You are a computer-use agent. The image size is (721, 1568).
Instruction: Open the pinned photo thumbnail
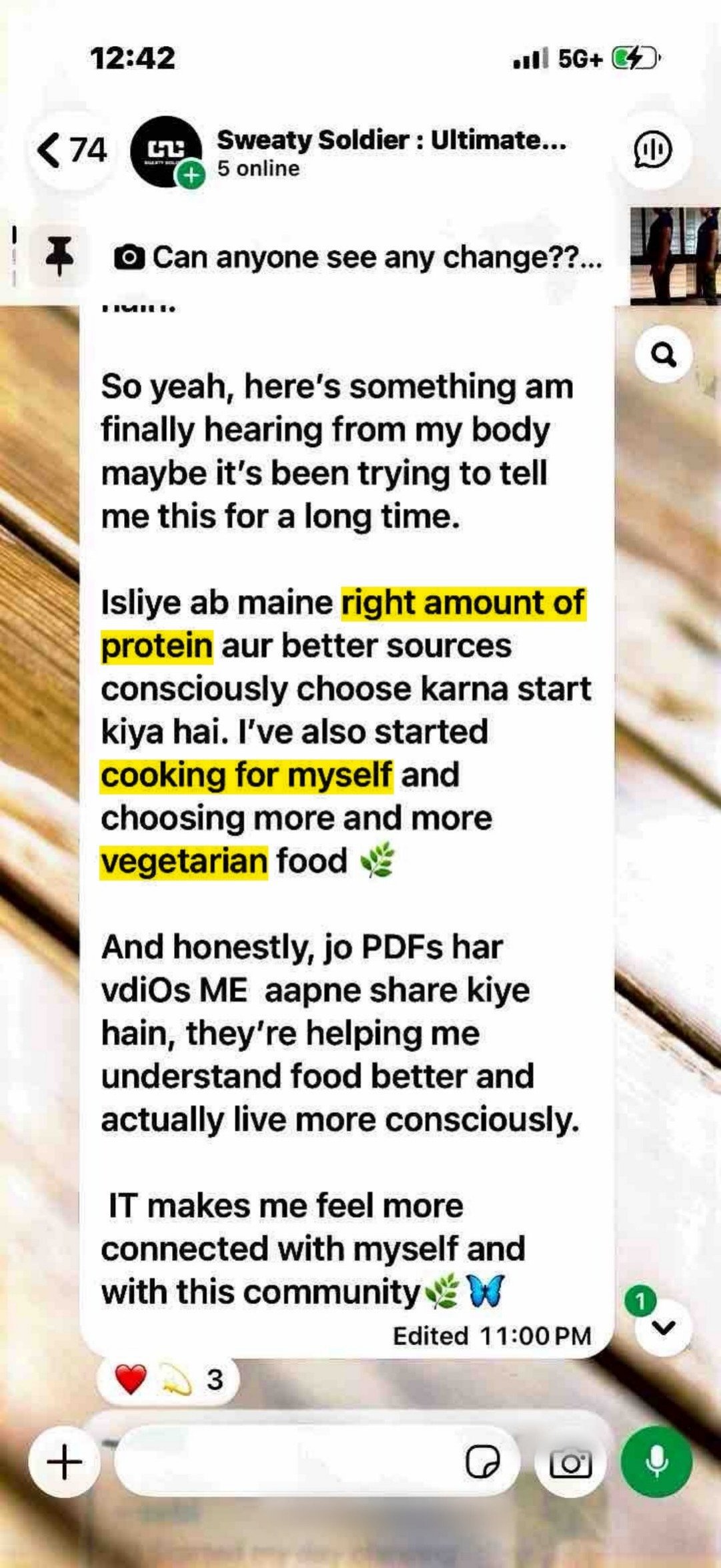[x=675, y=256]
